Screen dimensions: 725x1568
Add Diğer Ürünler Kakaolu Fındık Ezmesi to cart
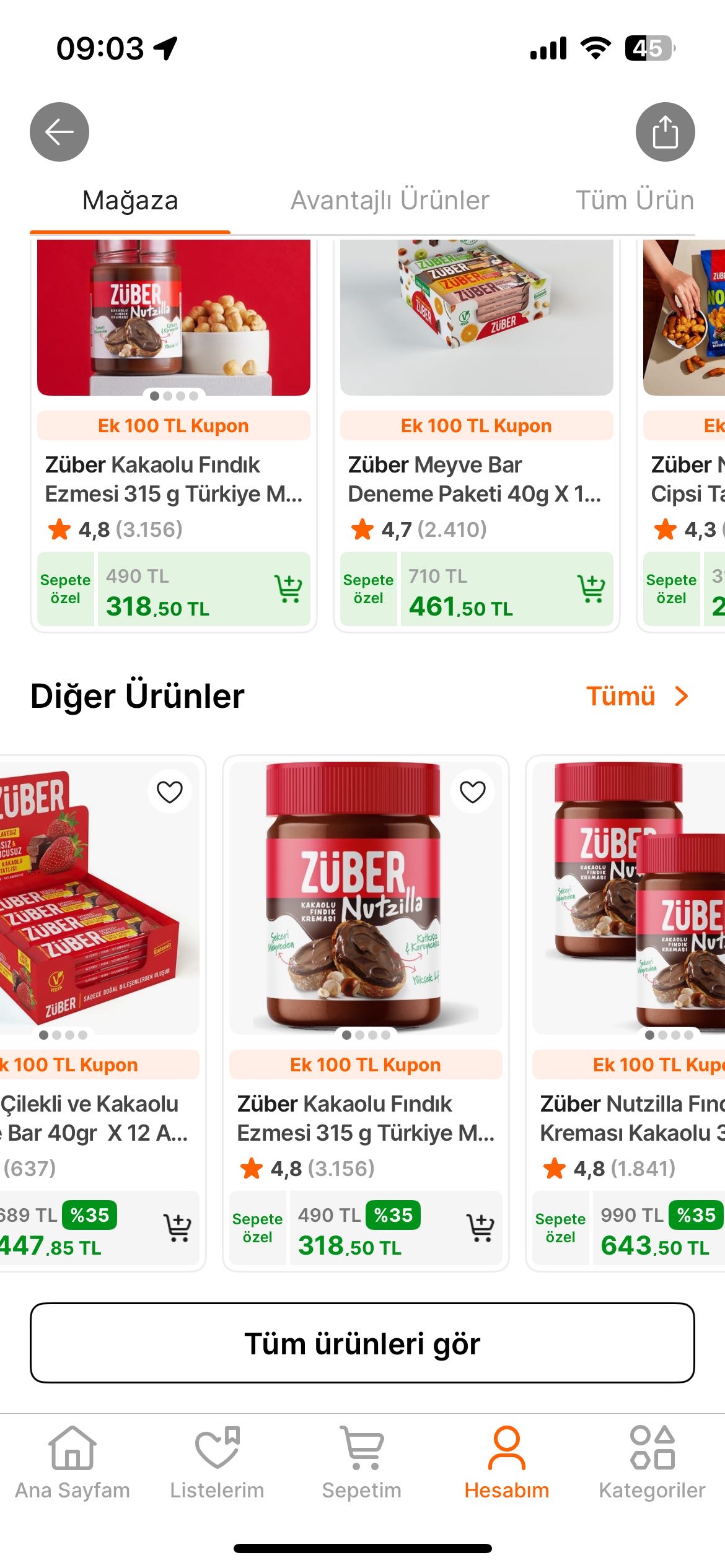coord(480,1227)
